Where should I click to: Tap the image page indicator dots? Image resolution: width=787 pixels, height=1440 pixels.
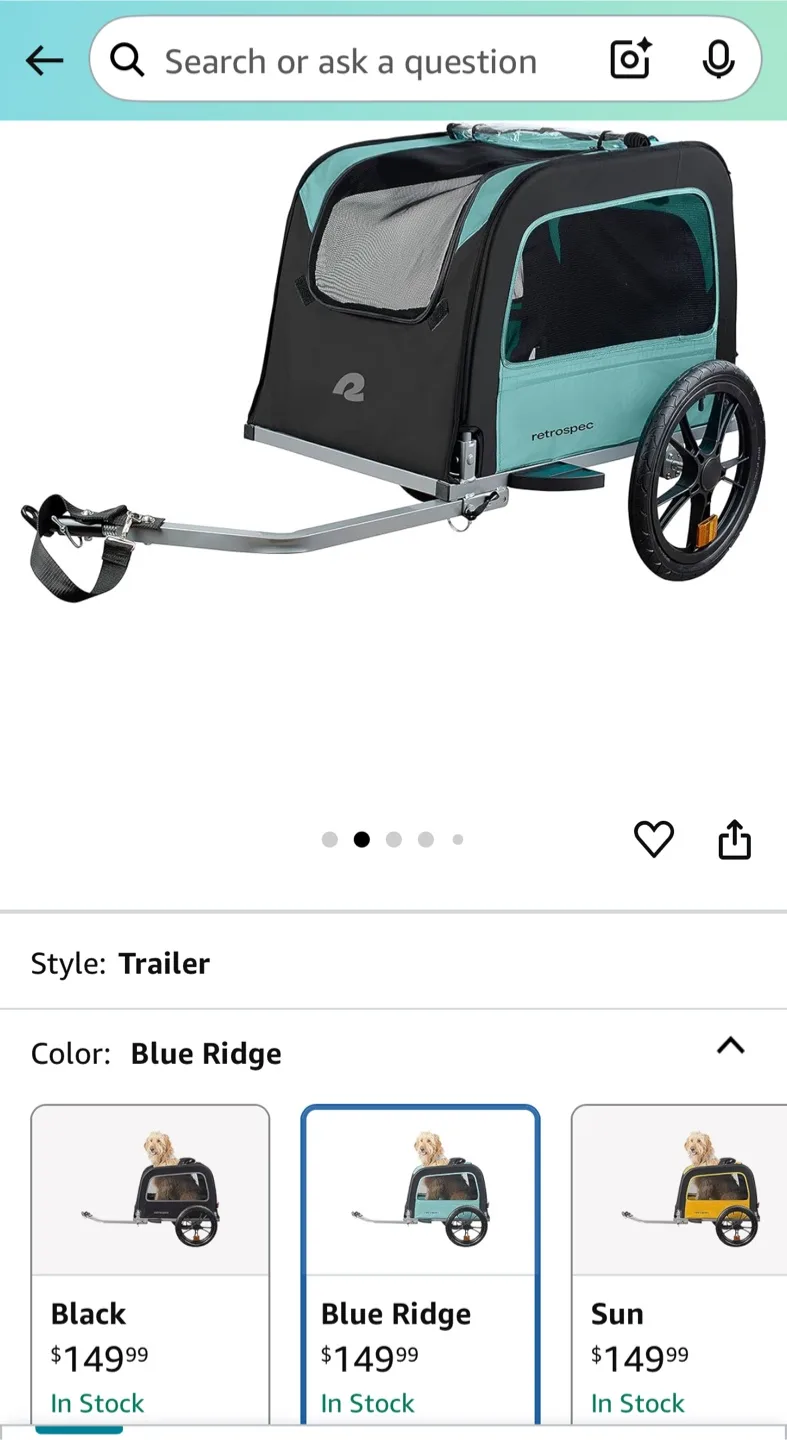[393, 840]
